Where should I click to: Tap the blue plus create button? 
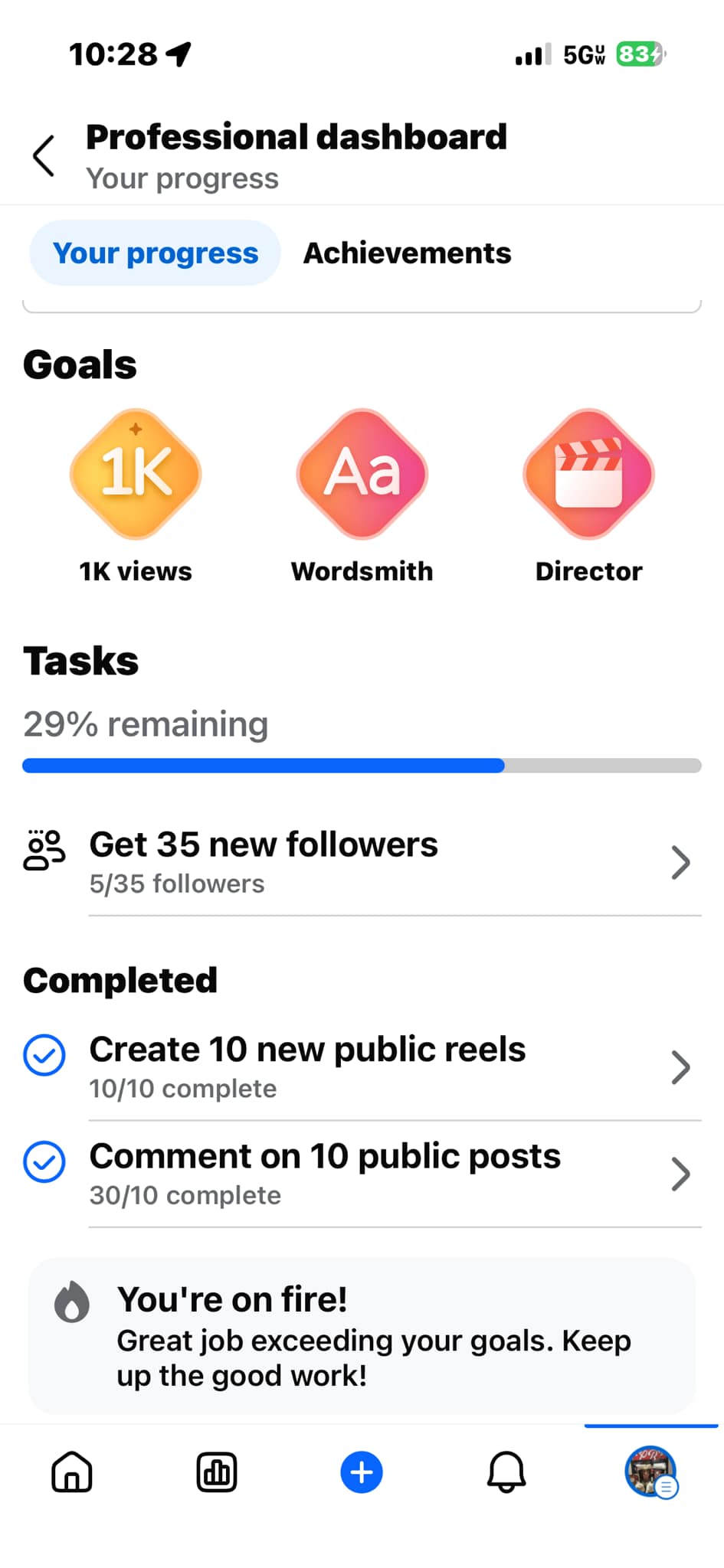(x=362, y=1472)
